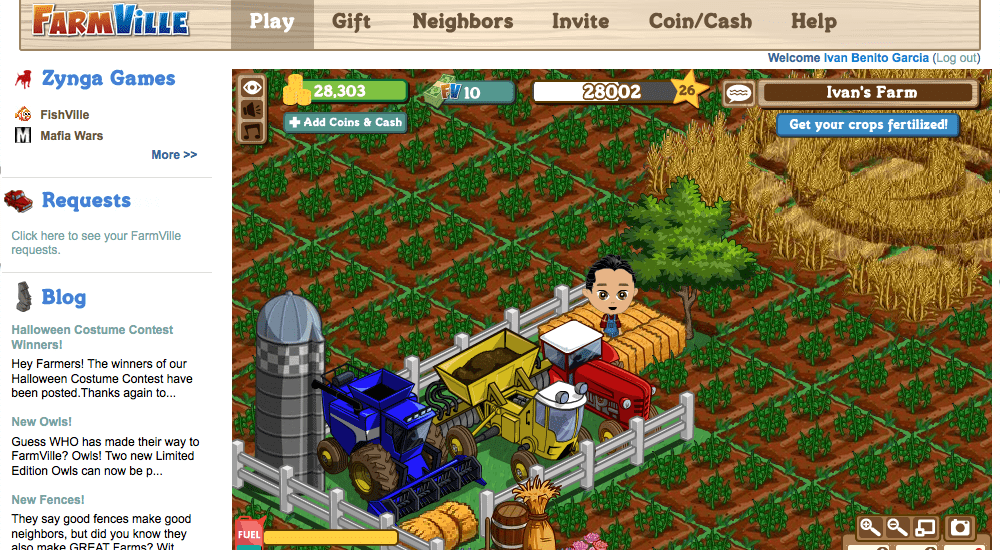Image resolution: width=1000 pixels, height=550 pixels.
Task: Open the Coin/Cash tab
Action: tap(700, 21)
